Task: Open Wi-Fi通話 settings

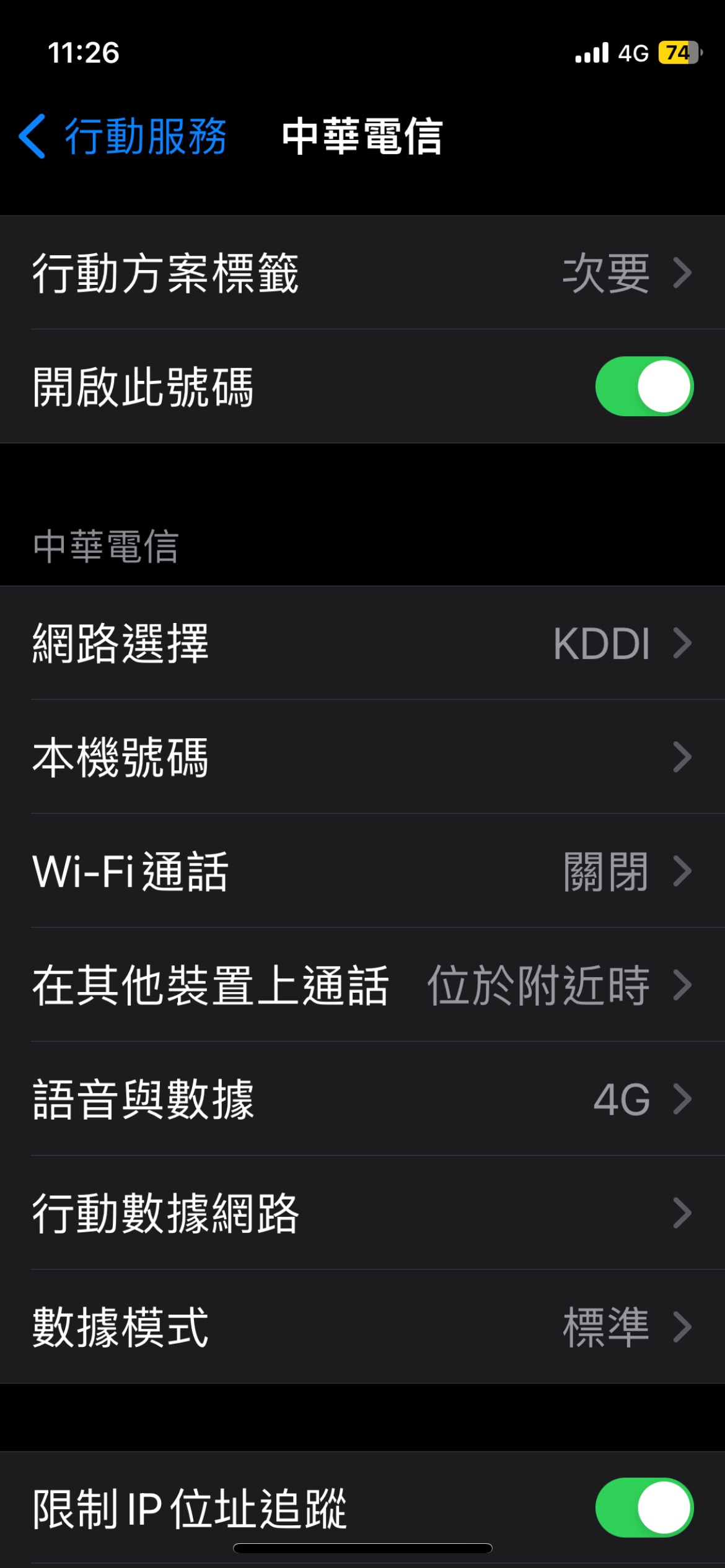Action: point(362,871)
